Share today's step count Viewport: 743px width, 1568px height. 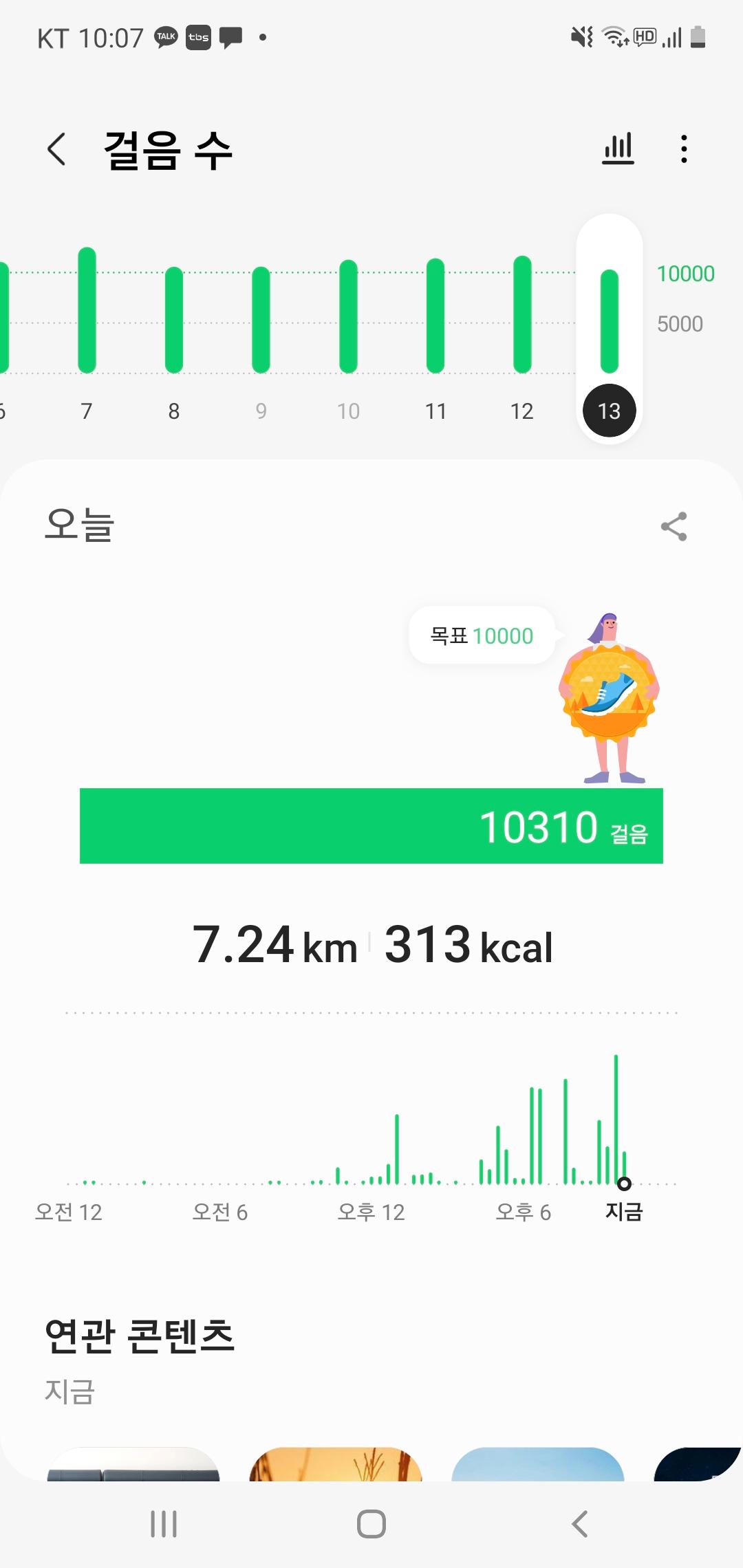(674, 527)
